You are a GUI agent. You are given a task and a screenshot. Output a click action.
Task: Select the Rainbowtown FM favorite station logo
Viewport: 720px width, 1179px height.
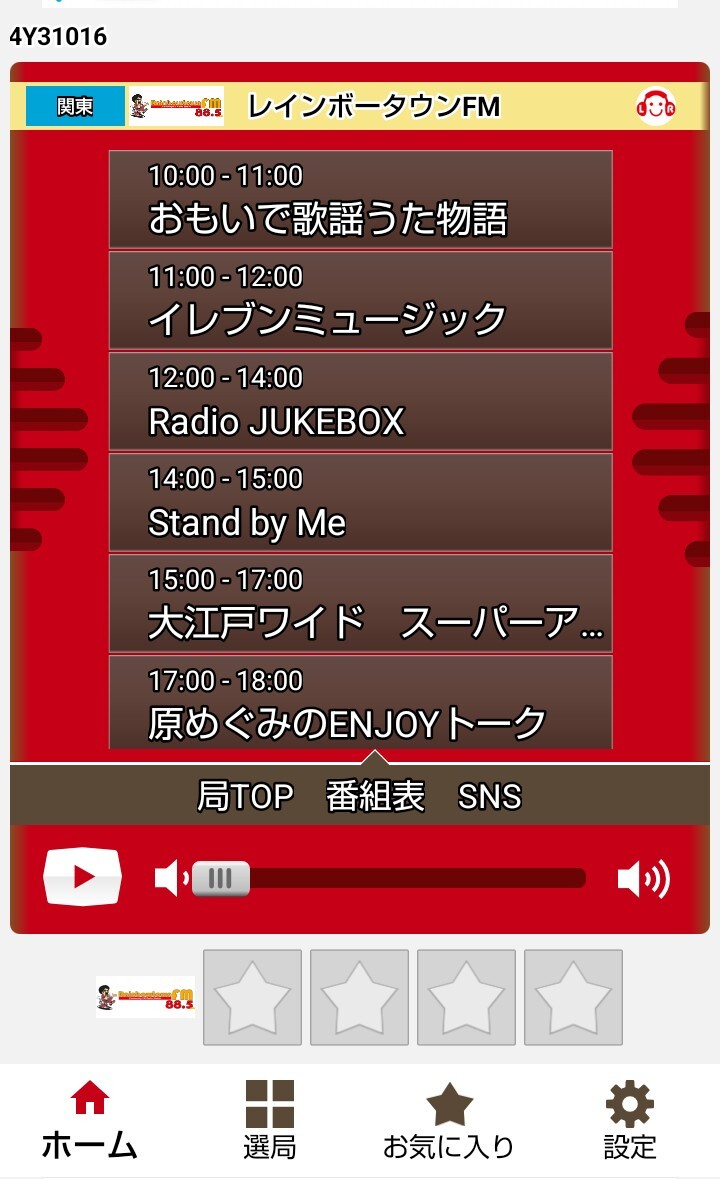(146, 997)
